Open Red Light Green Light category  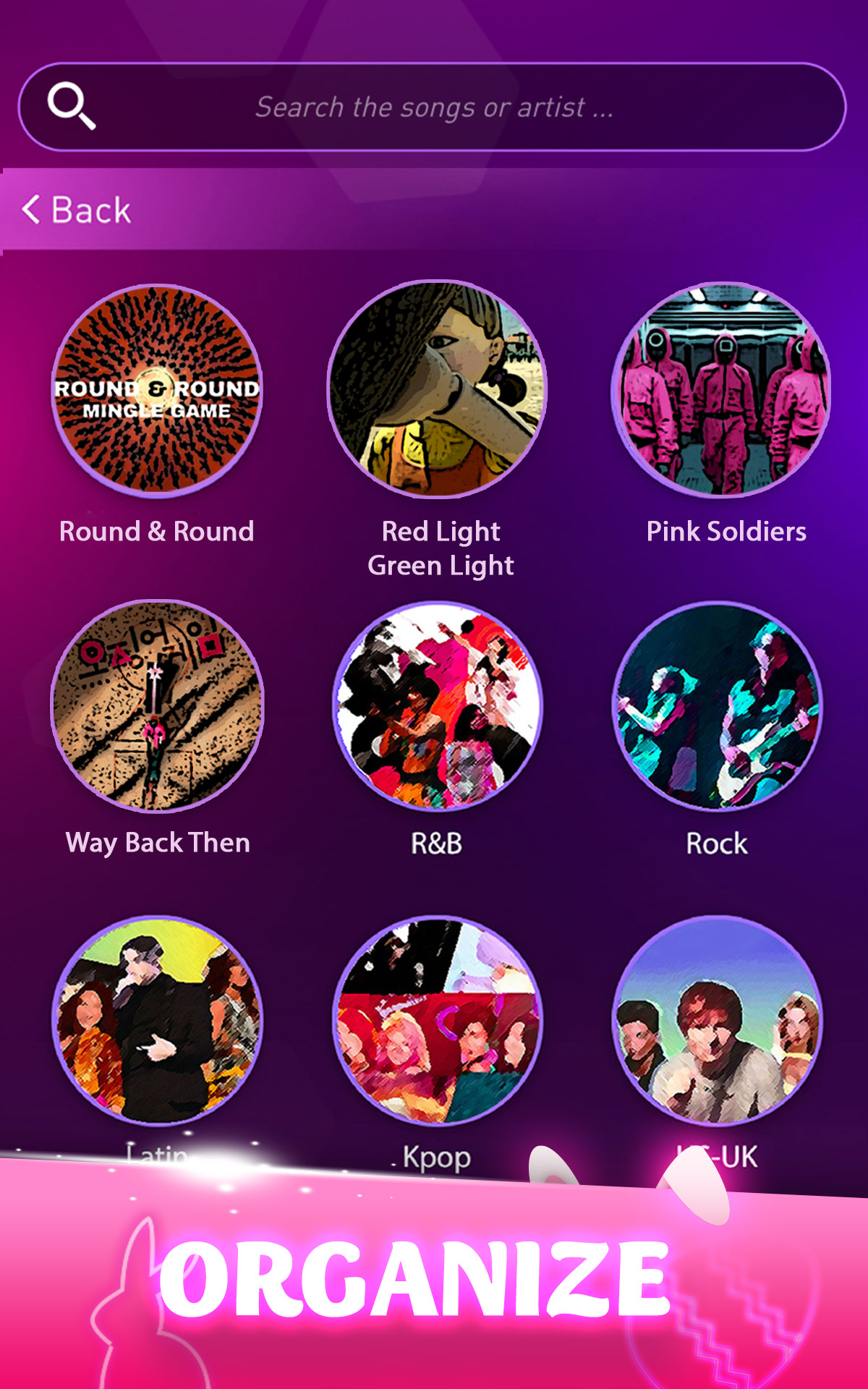(x=437, y=389)
